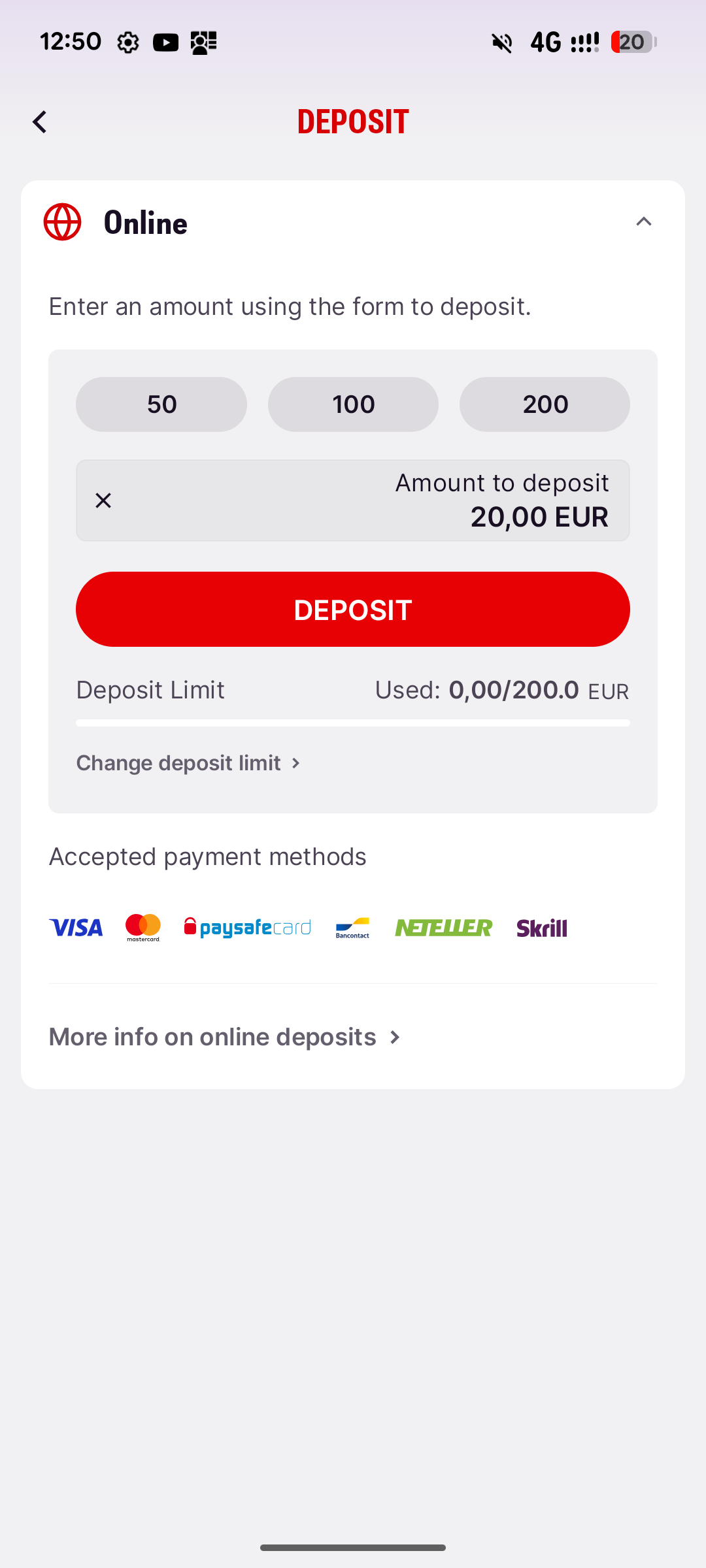The height and width of the screenshot is (1568, 706).
Task: Open More info on online deposits
Action: coord(225,1037)
